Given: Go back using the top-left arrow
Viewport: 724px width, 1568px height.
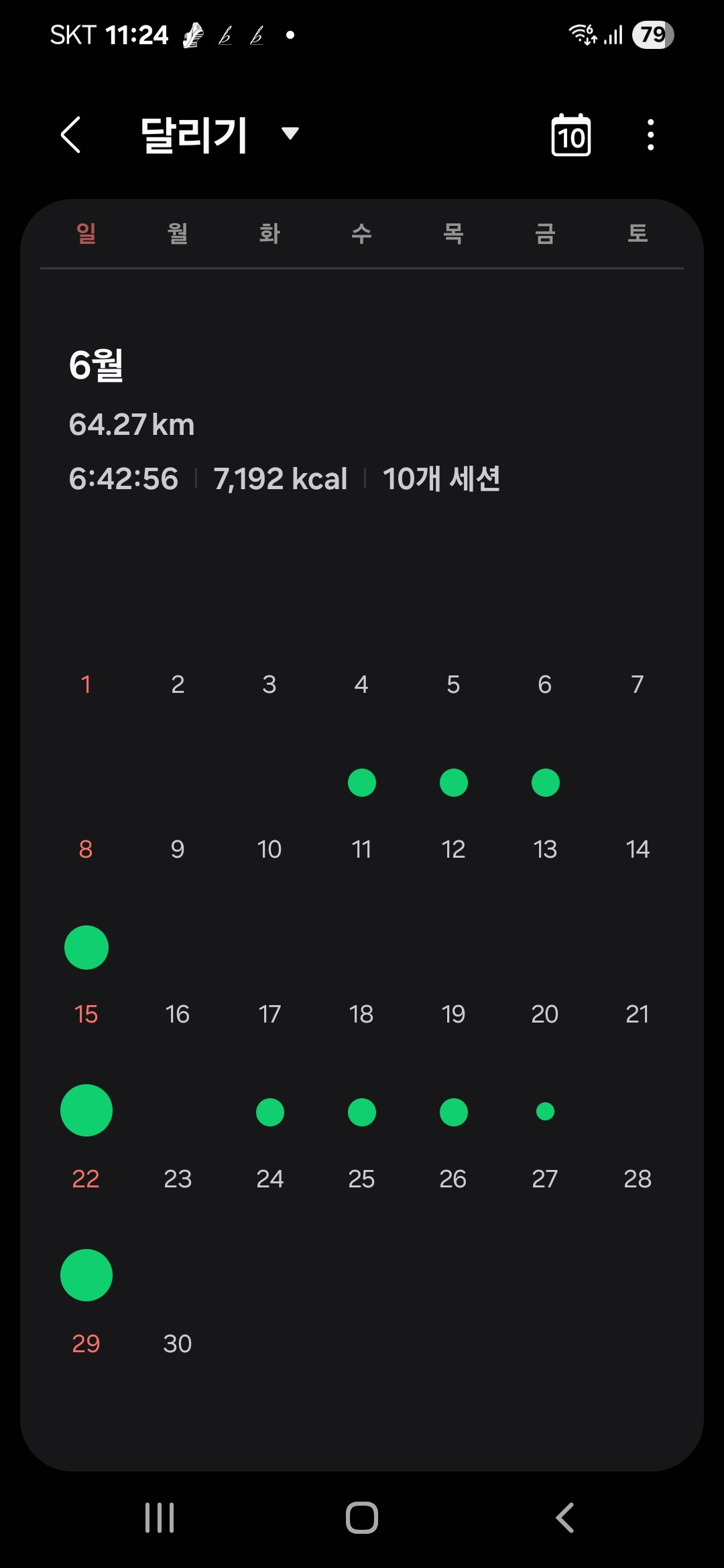Looking at the screenshot, I should click(71, 135).
